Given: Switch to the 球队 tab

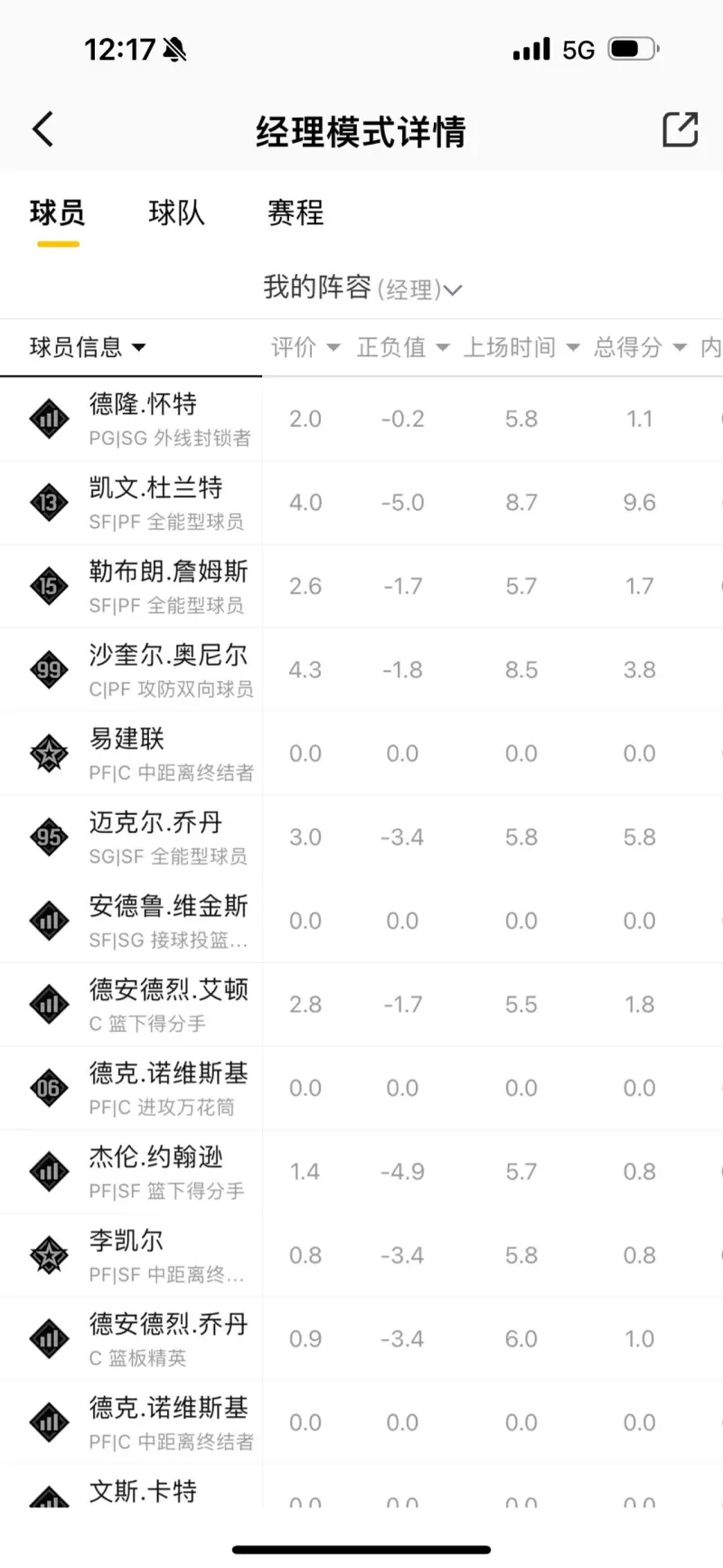Looking at the screenshot, I should click(176, 213).
